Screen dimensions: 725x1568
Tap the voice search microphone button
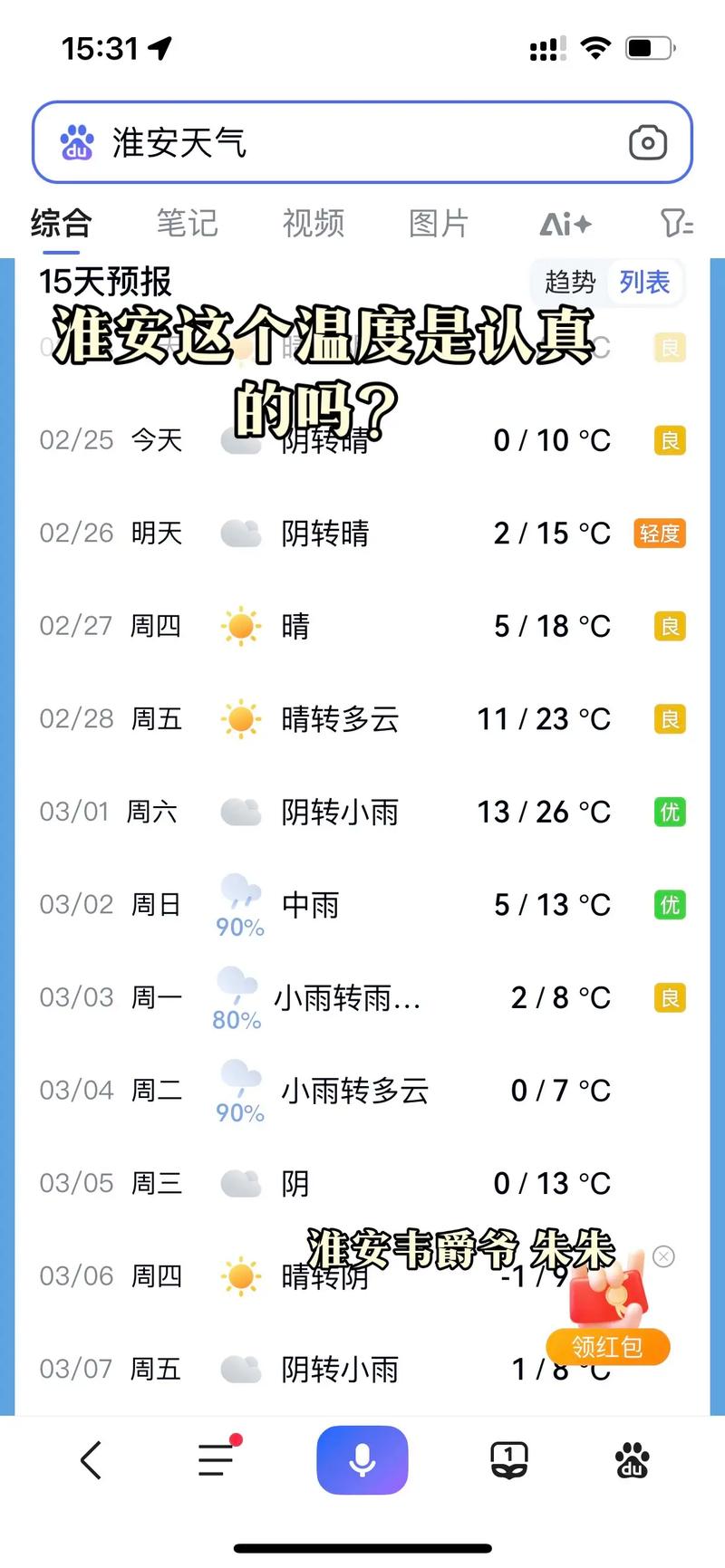coord(362,1458)
